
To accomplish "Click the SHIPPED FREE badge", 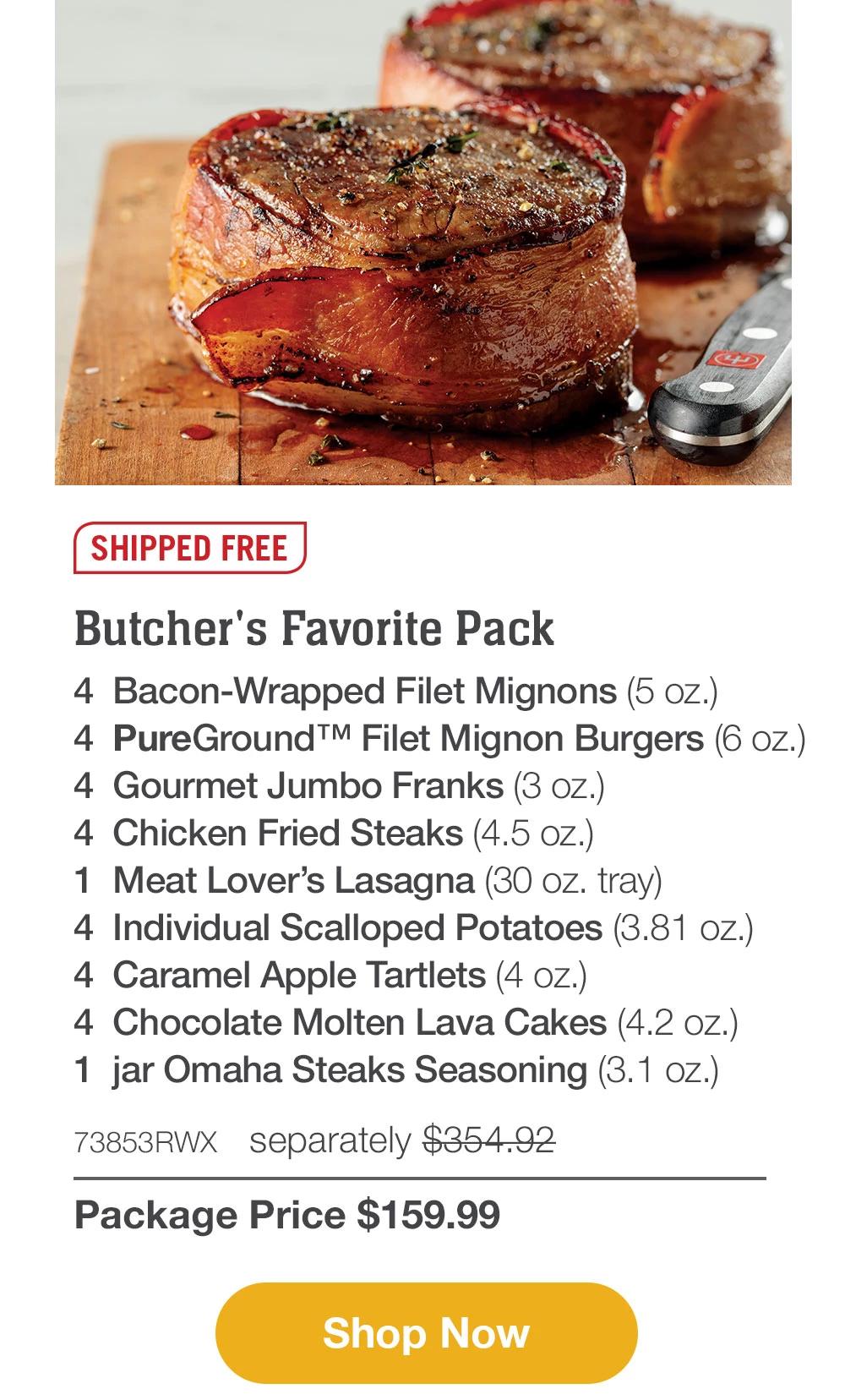I will point(188,546).
